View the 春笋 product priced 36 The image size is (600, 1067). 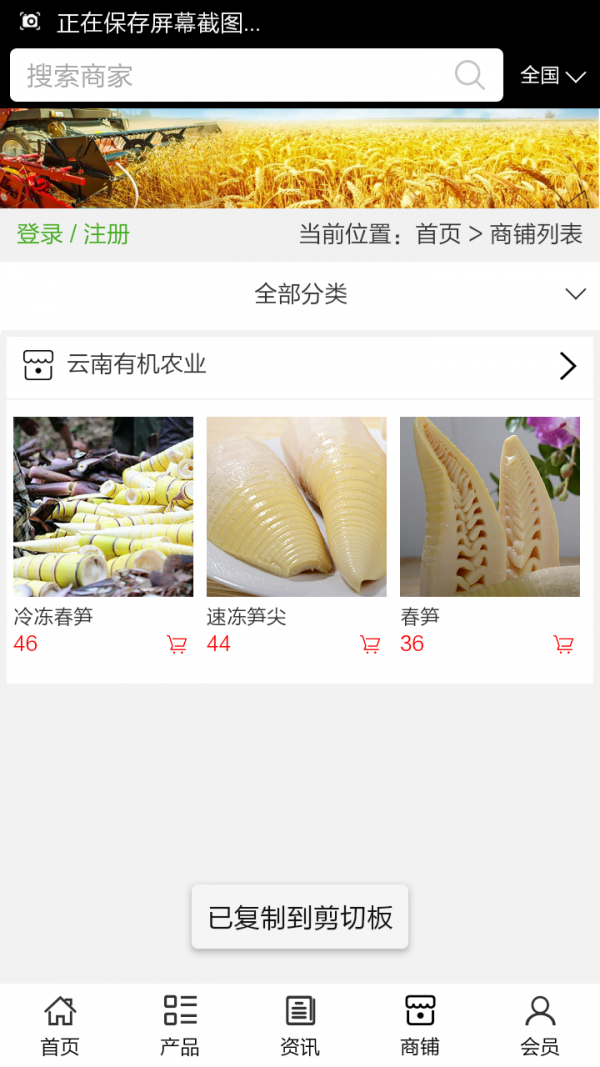click(x=490, y=506)
